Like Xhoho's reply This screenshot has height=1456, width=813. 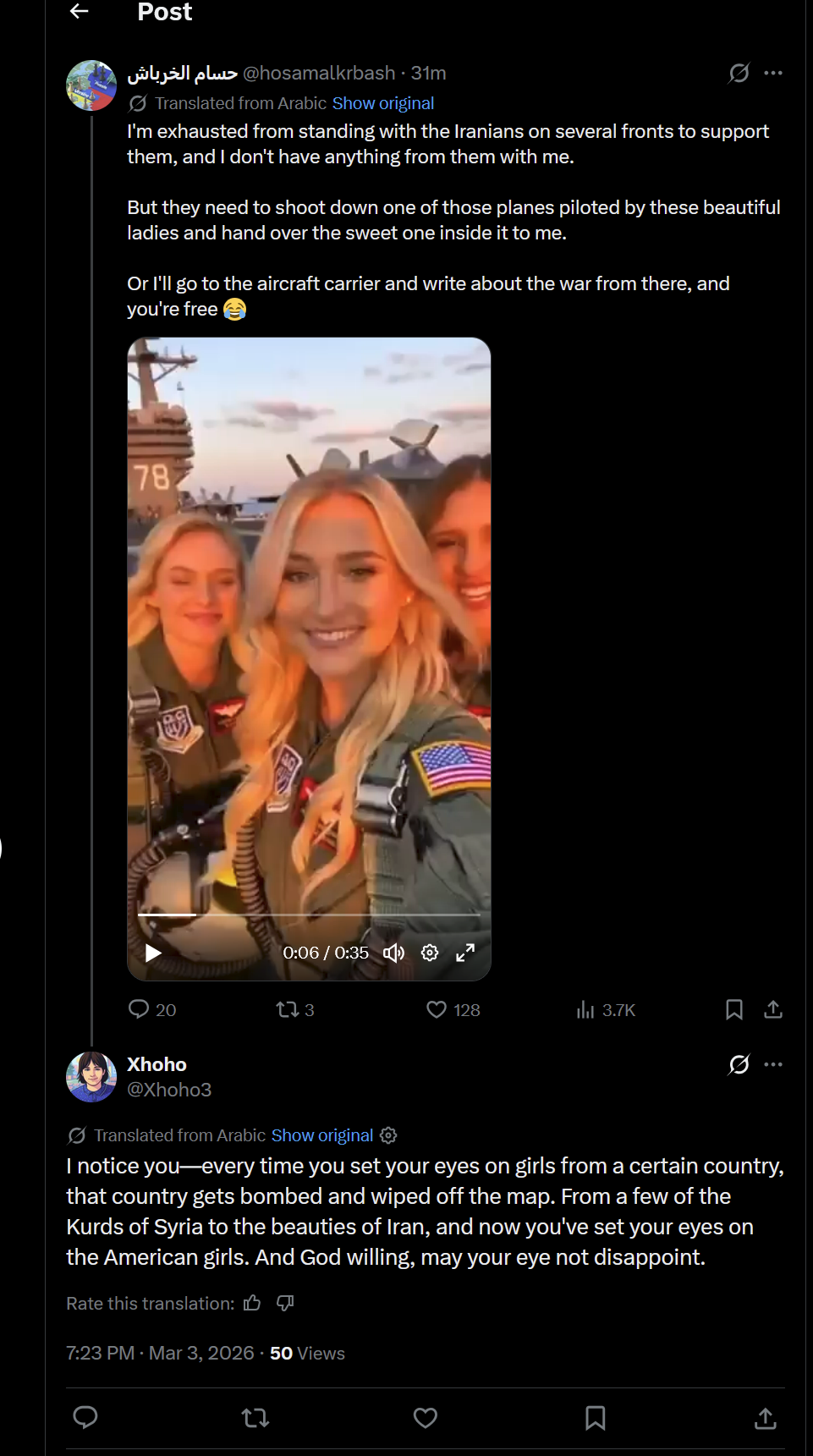click(x=426, y=1418)
